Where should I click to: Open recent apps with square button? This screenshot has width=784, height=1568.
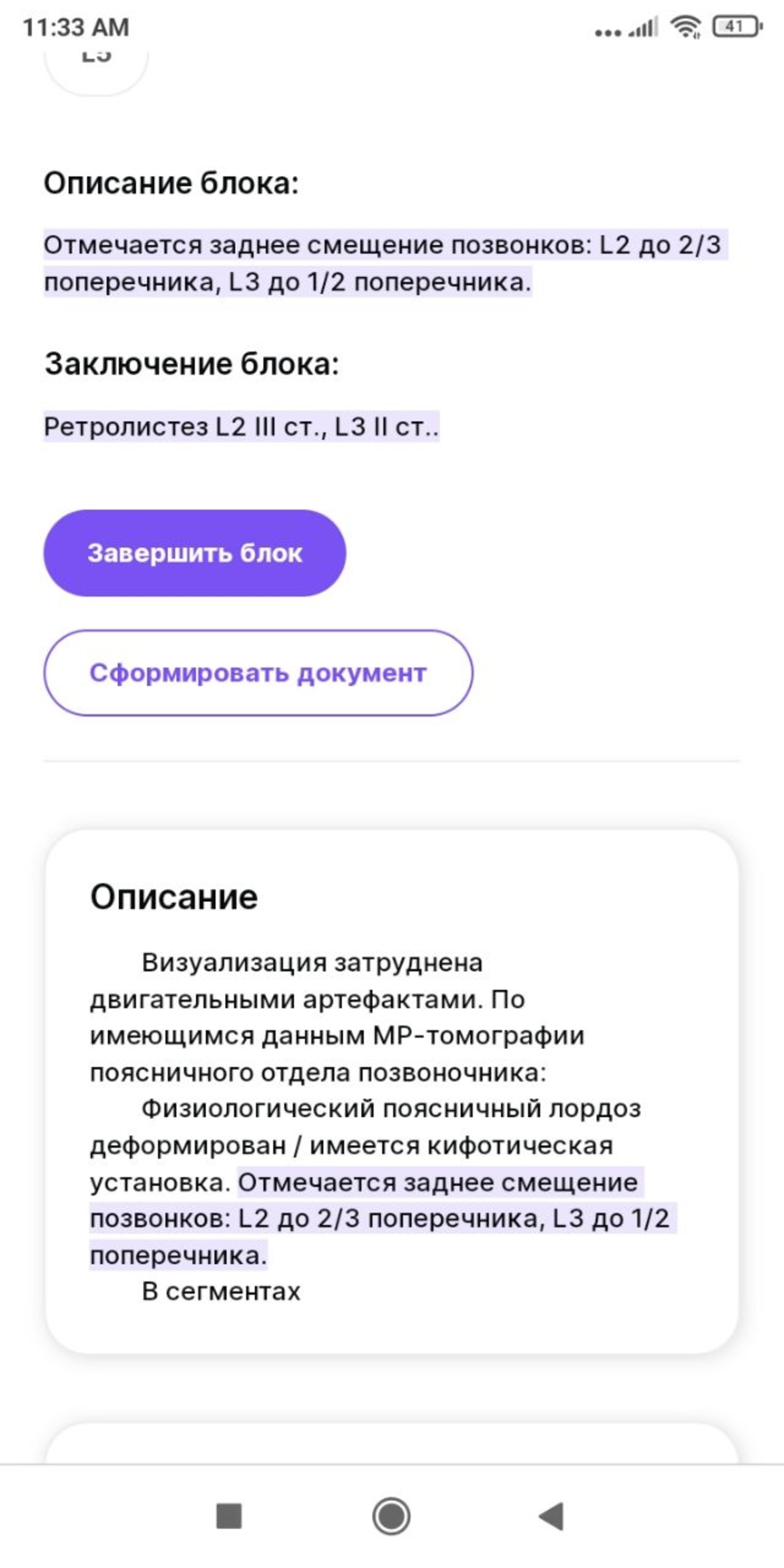[x=229, y=1516]
